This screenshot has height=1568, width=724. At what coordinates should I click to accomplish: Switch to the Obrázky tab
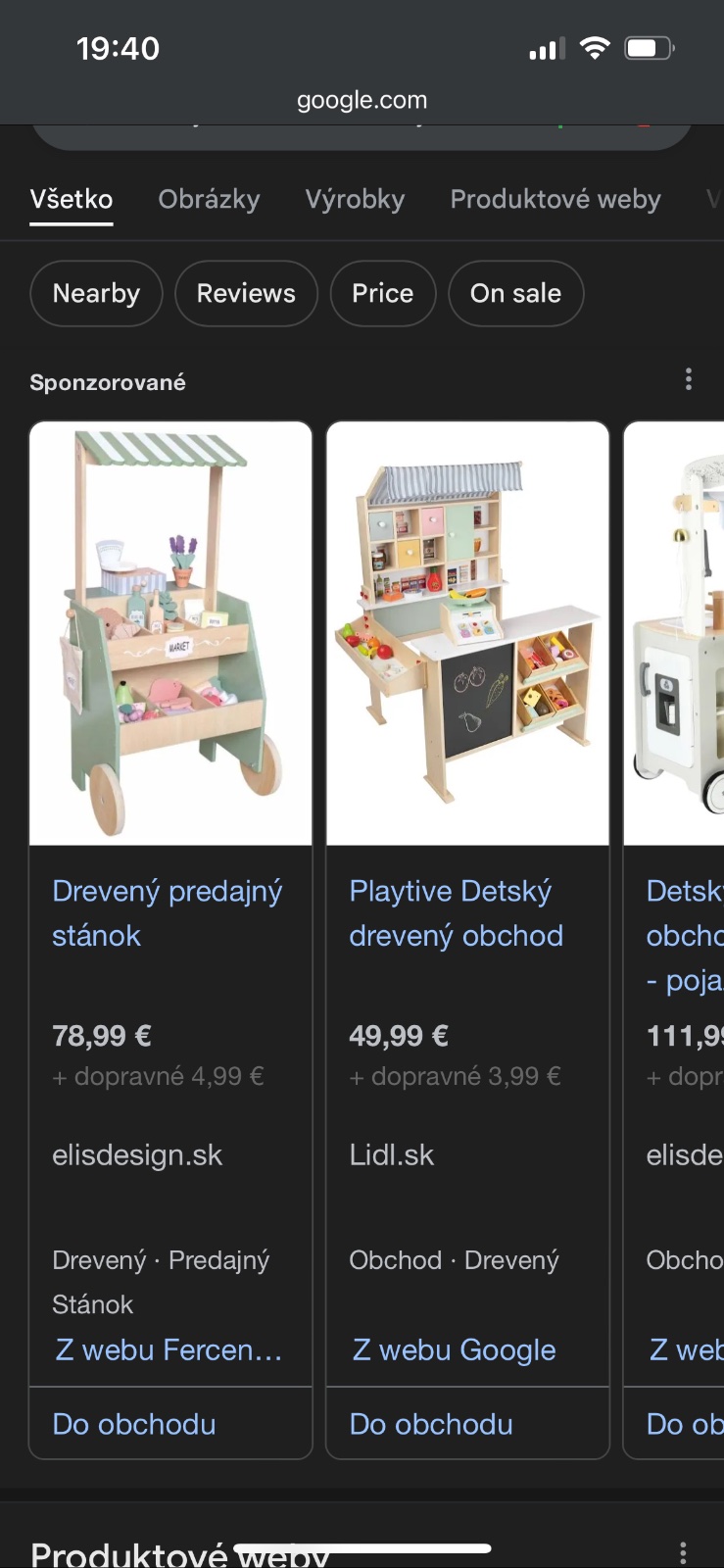(x=209, y=199)
